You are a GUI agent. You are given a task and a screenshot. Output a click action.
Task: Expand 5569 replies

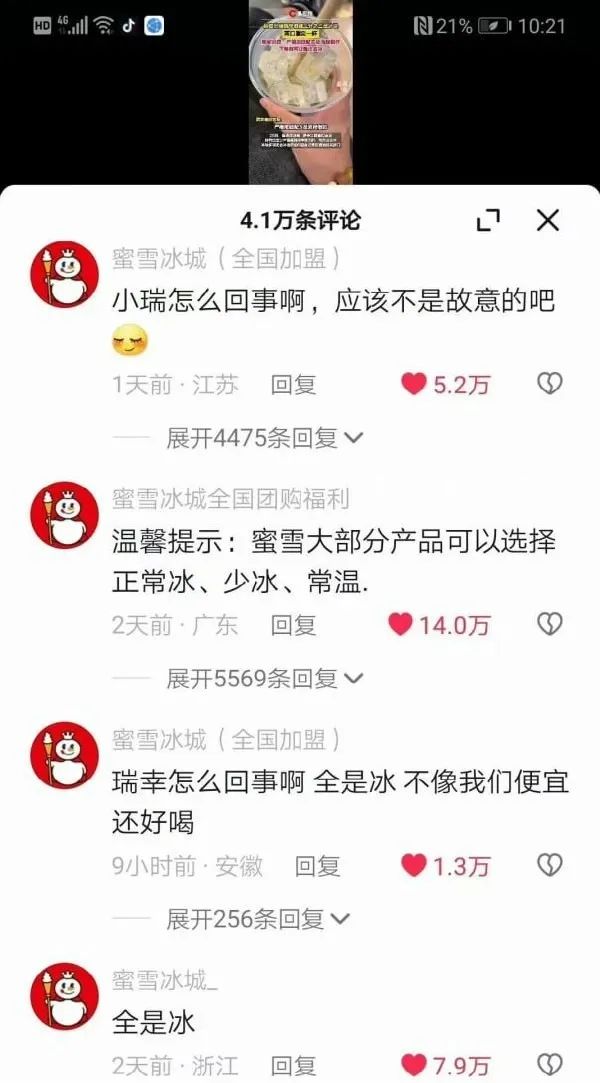(264, 678)
